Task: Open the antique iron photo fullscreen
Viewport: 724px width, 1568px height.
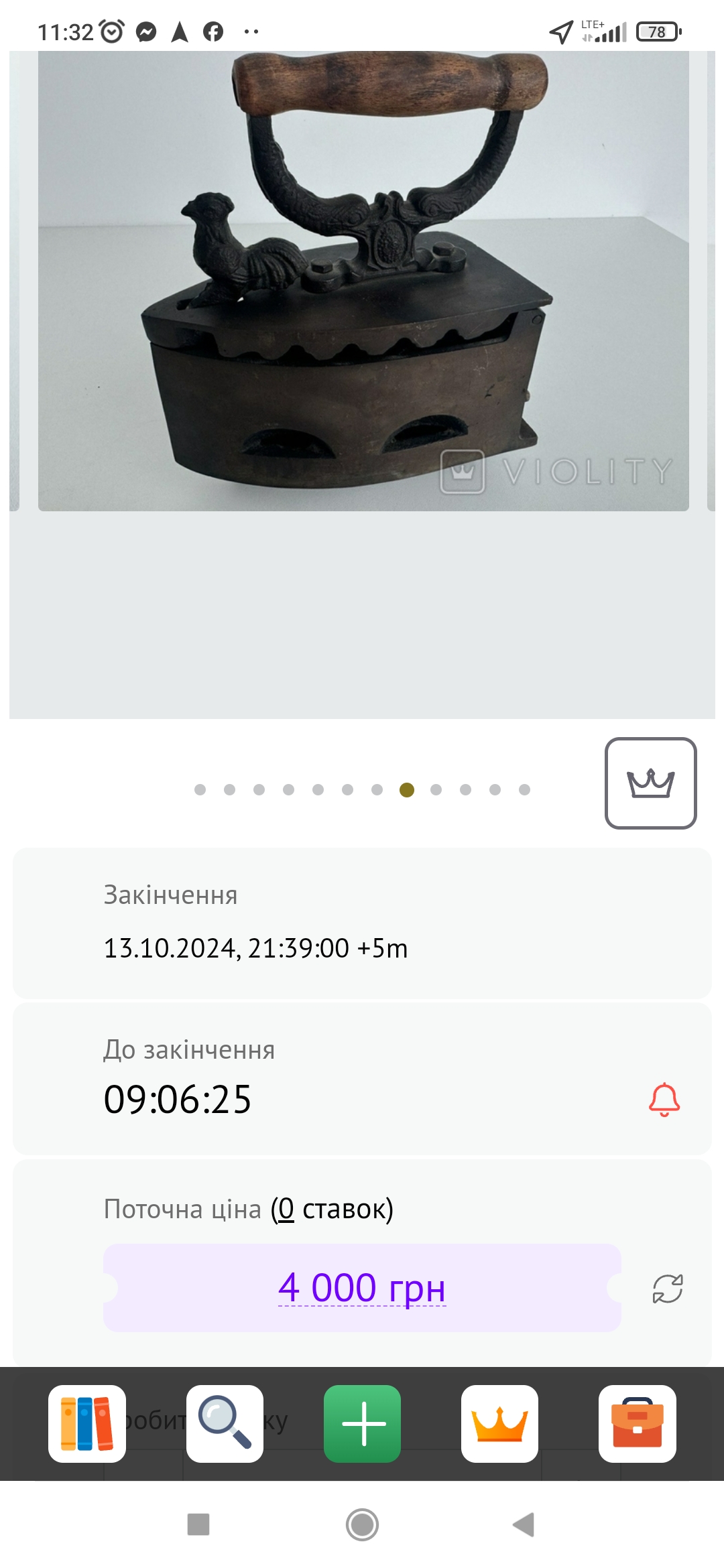Action: [363, 281]
